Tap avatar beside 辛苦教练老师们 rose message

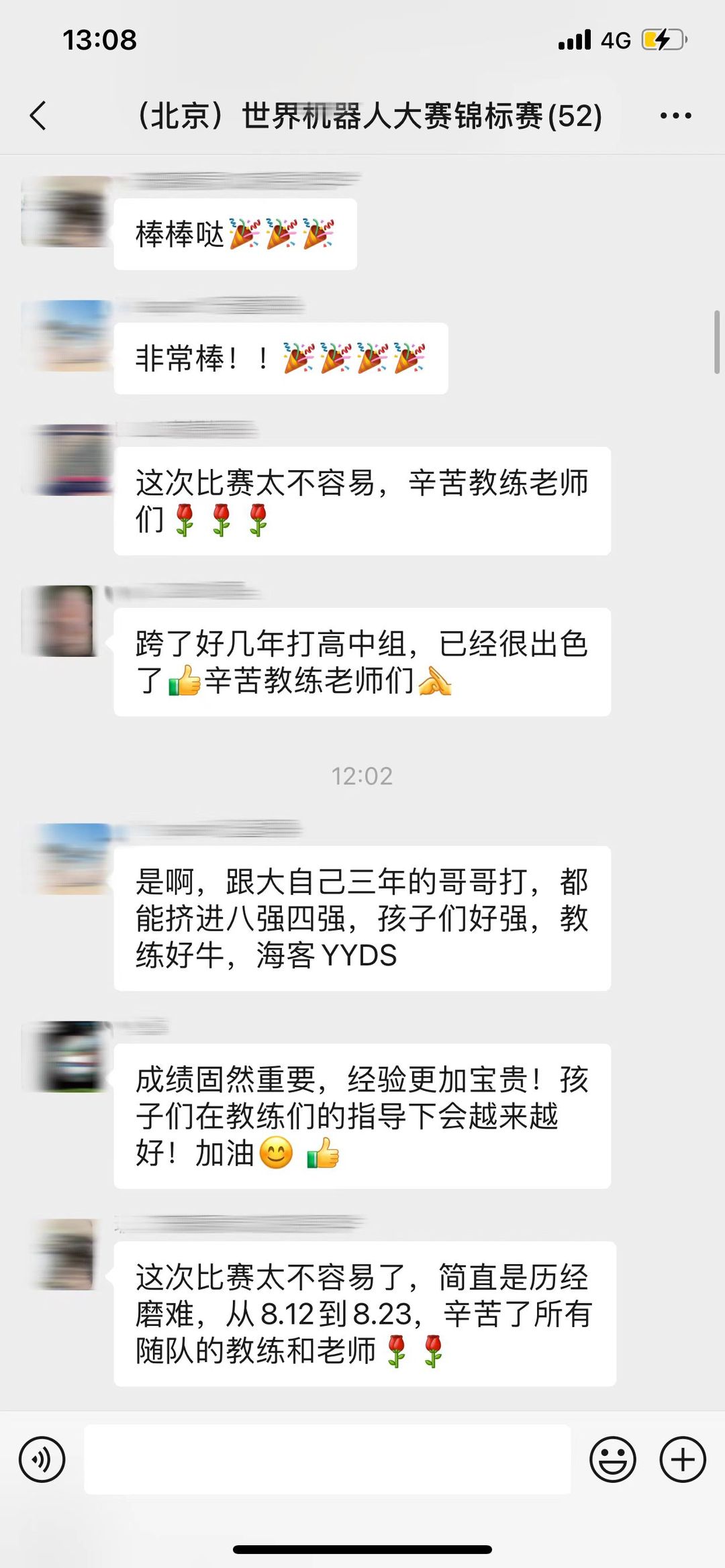point(66,460)
